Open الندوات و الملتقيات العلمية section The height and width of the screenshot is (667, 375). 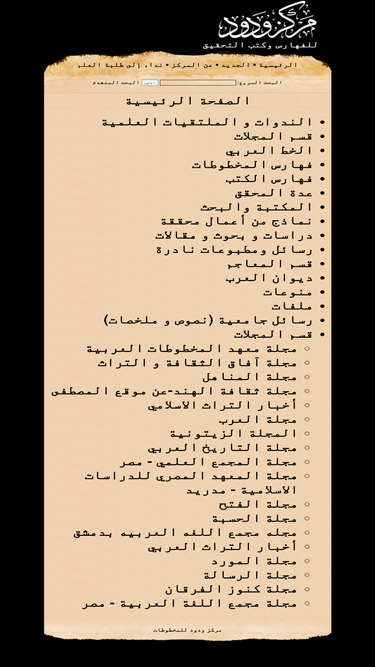207,123
